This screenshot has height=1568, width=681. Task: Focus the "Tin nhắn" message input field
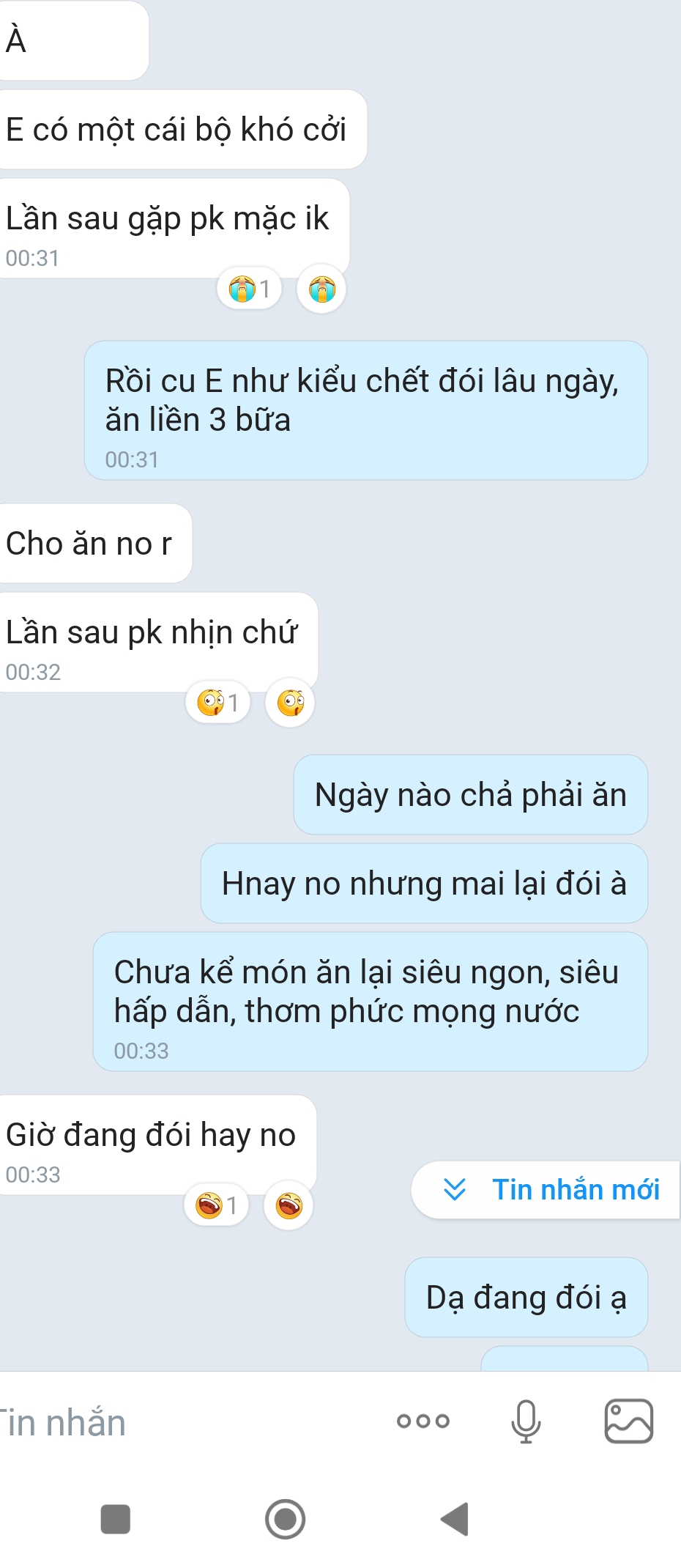click(x=183, y=1422)
